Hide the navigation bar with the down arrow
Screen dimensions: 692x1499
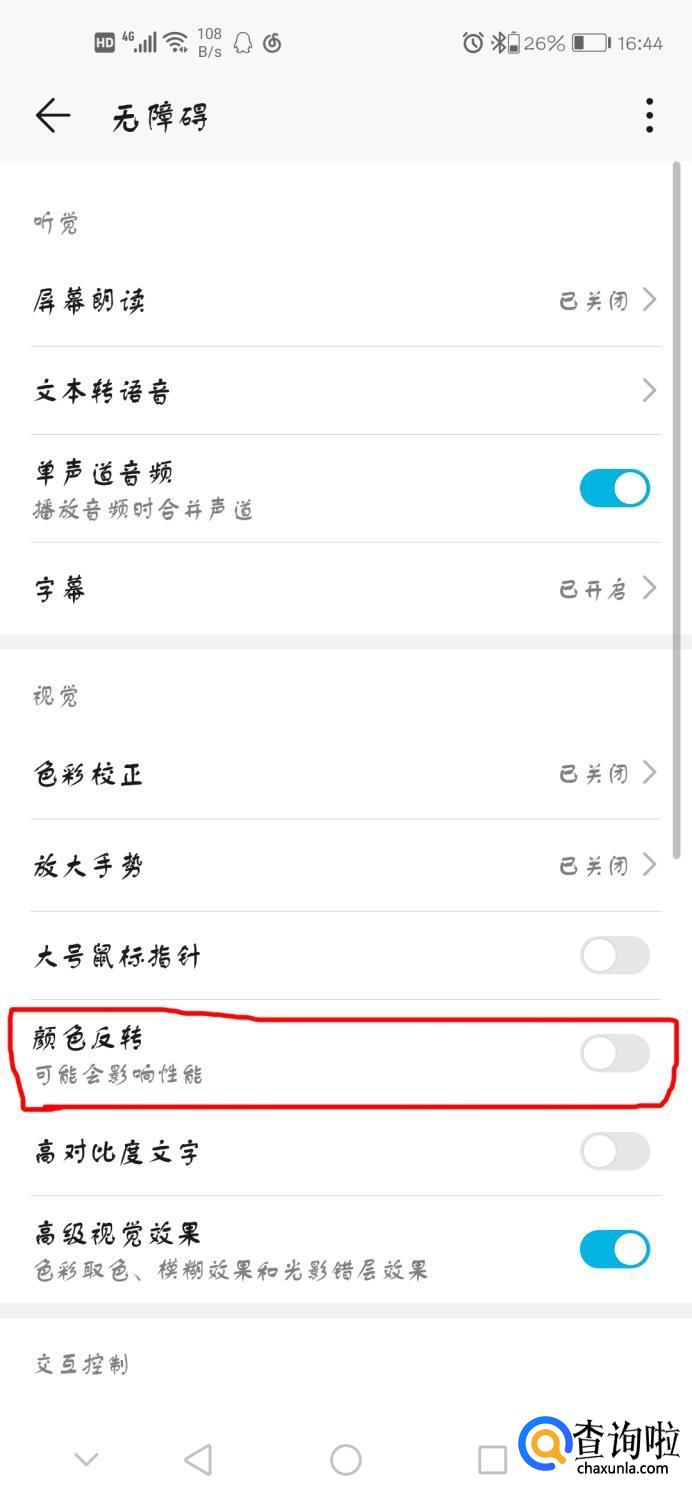[x=87, y=1460]
